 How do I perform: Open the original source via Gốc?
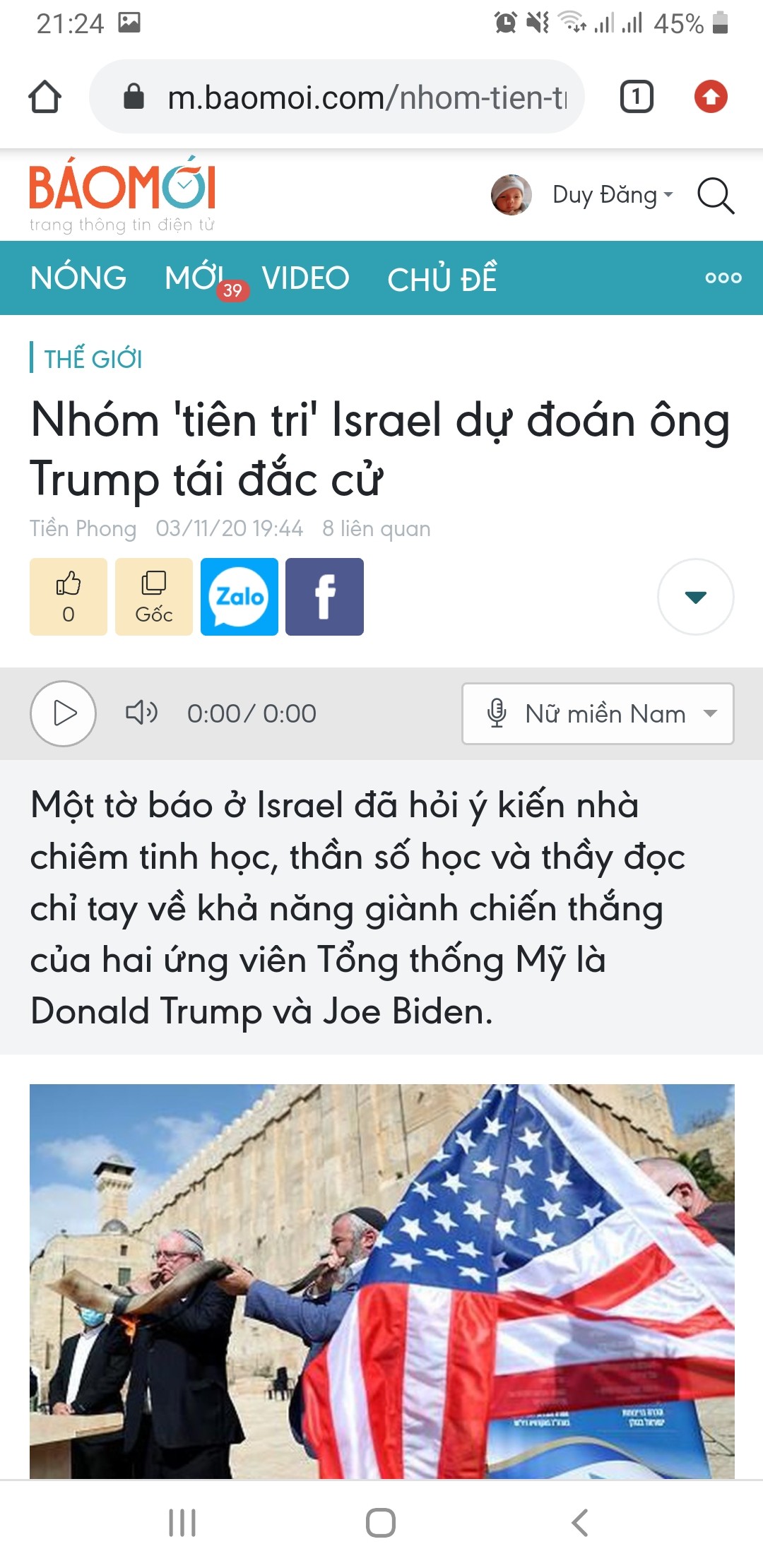click(154, 597)
